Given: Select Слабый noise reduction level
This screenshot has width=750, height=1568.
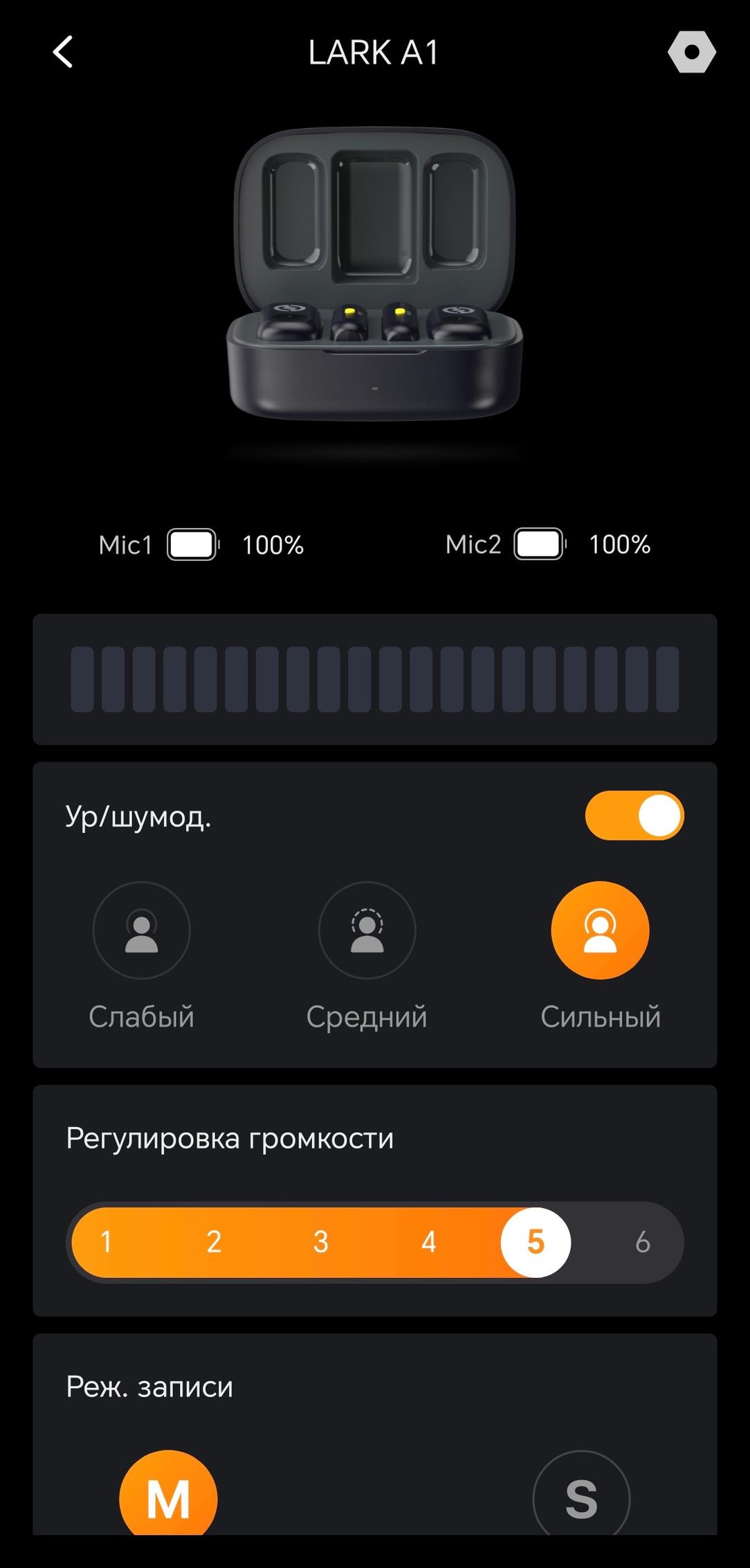Looking at the screenshot, I should [x=141, y=930].
